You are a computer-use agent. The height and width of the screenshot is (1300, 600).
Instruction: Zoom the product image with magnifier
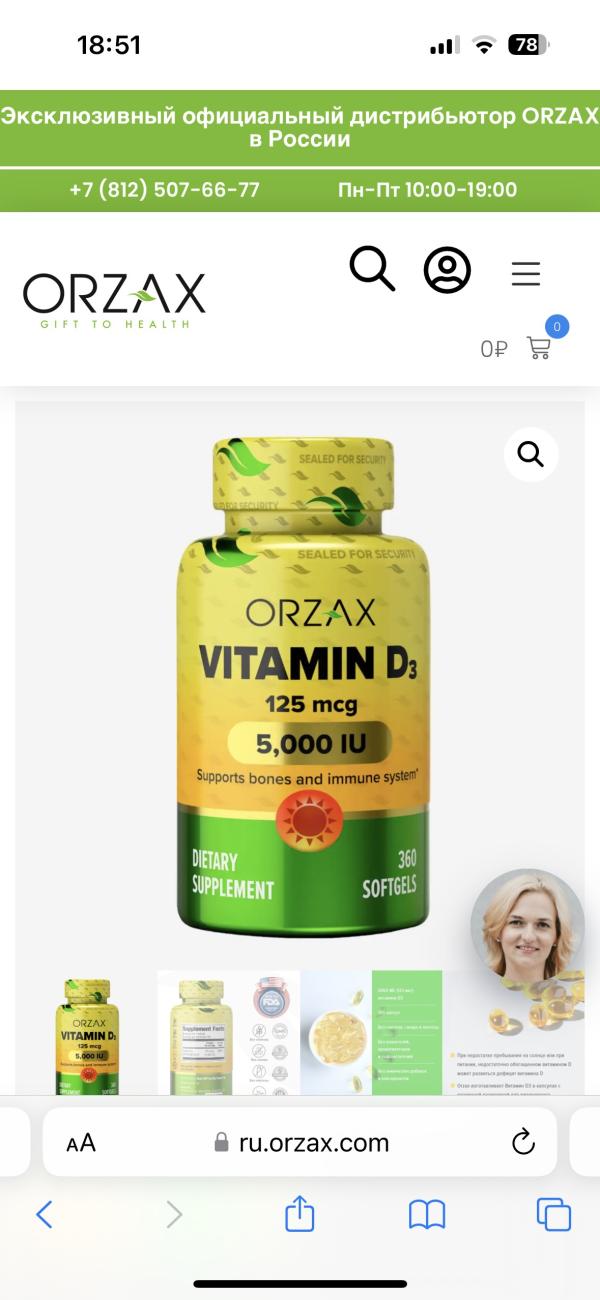tap(530, 455)
